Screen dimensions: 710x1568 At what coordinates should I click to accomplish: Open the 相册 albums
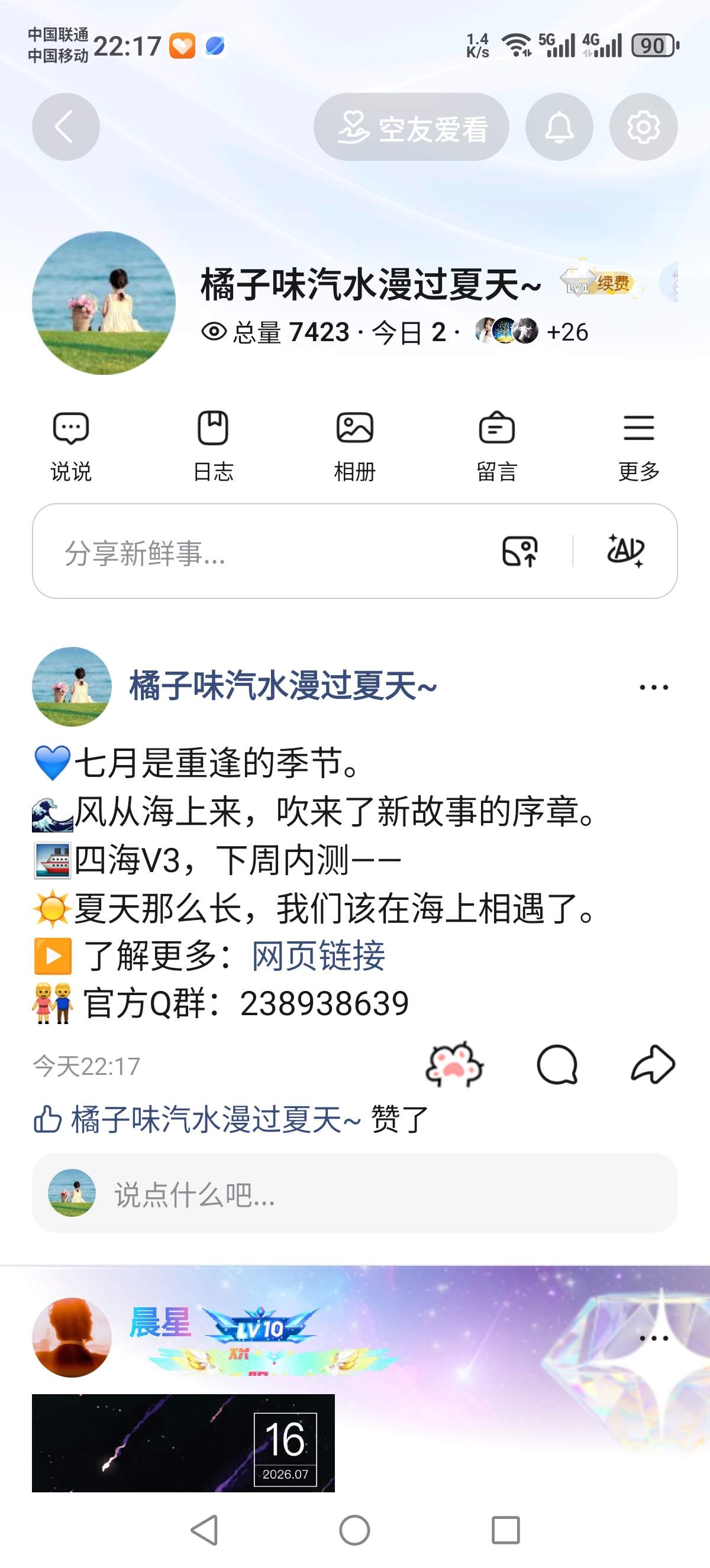pyautogui.click(x=355, y=446)
